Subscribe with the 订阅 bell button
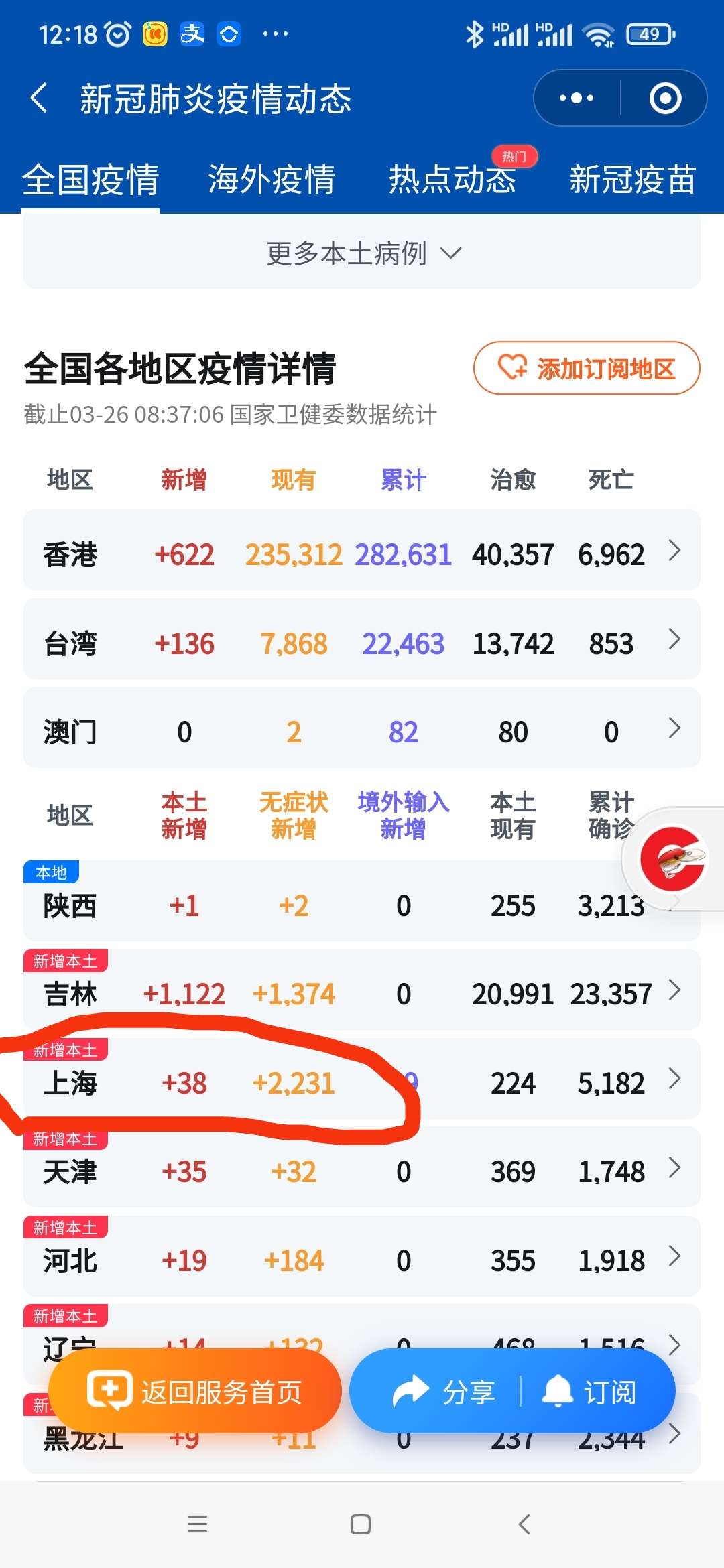Viewport: 724px width, 1568px height. (x=589, y=1392)
